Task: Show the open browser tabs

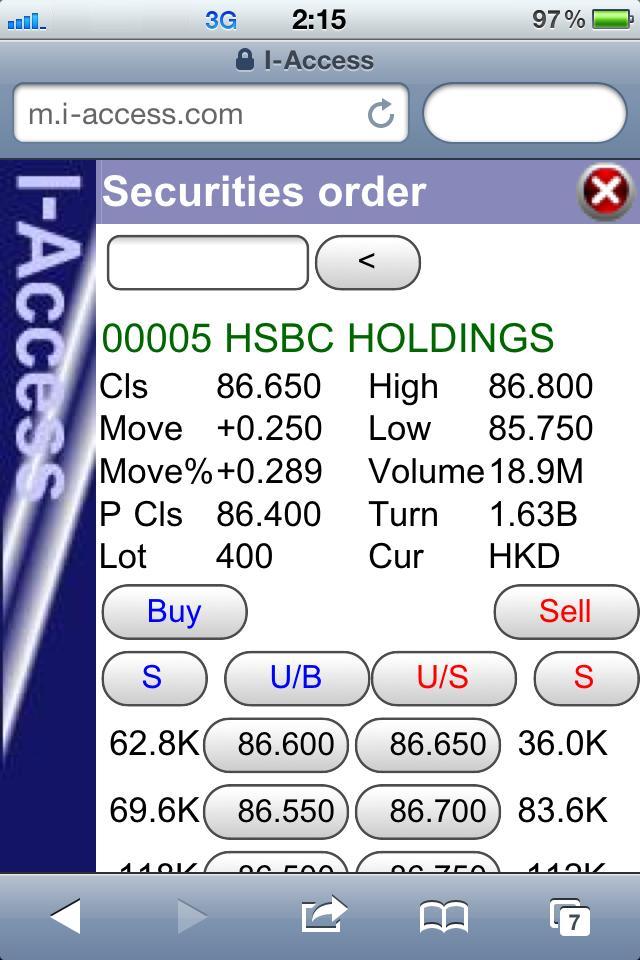Action: 570,915
